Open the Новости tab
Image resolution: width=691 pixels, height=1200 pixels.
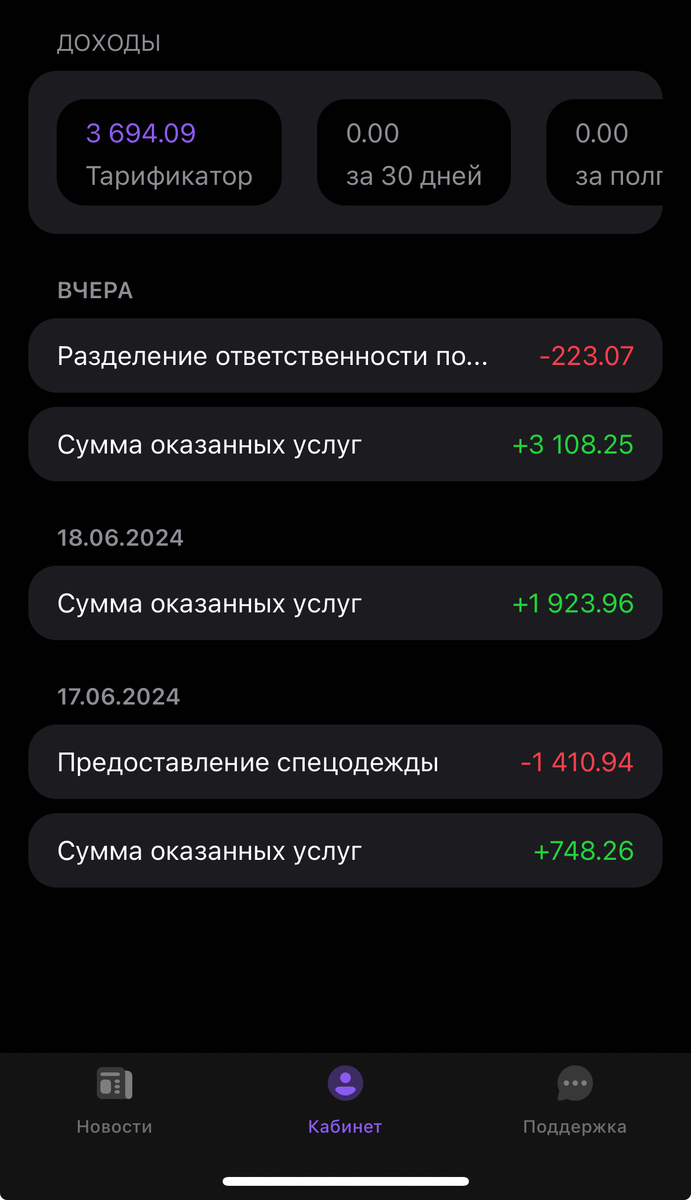point(114,1099)
